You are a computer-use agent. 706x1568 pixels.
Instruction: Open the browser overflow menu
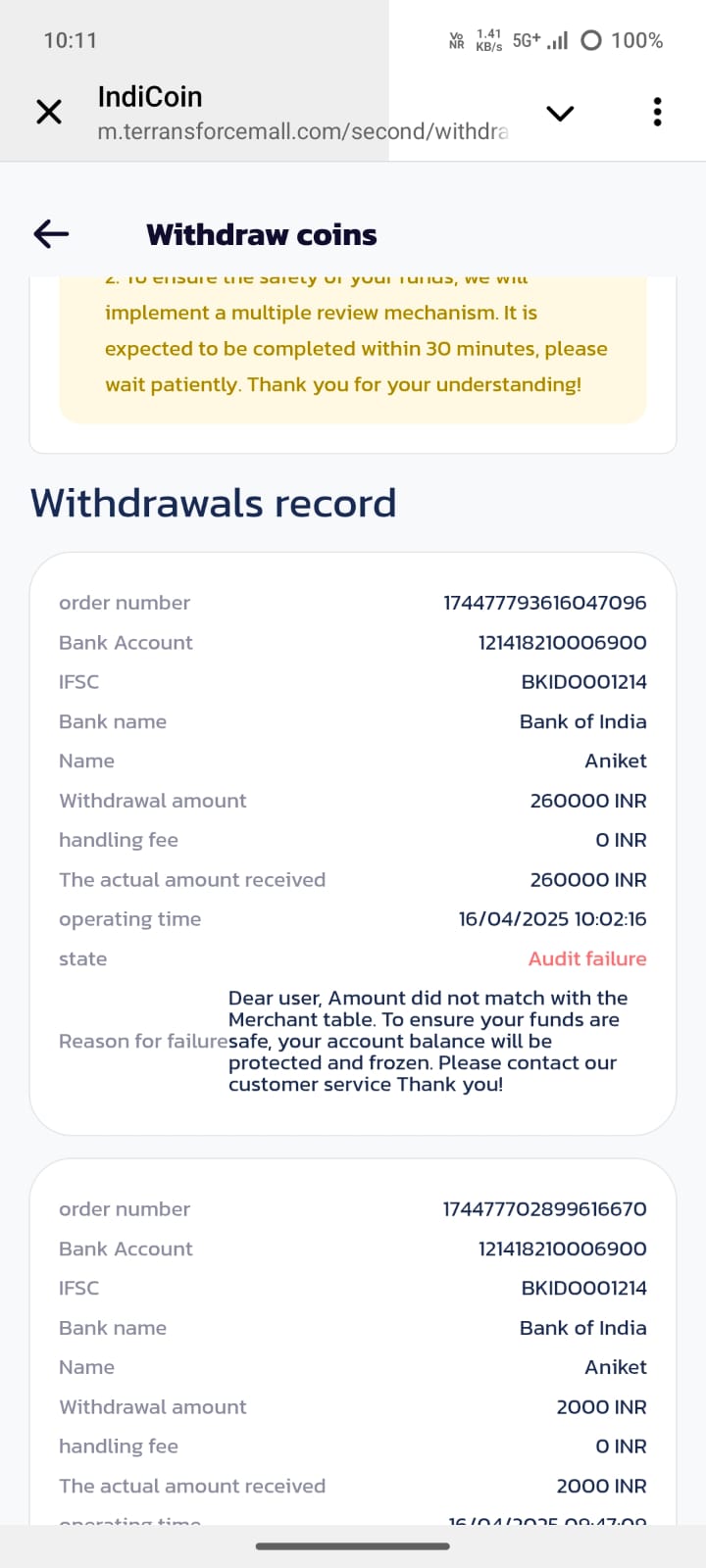coord(657,113)
